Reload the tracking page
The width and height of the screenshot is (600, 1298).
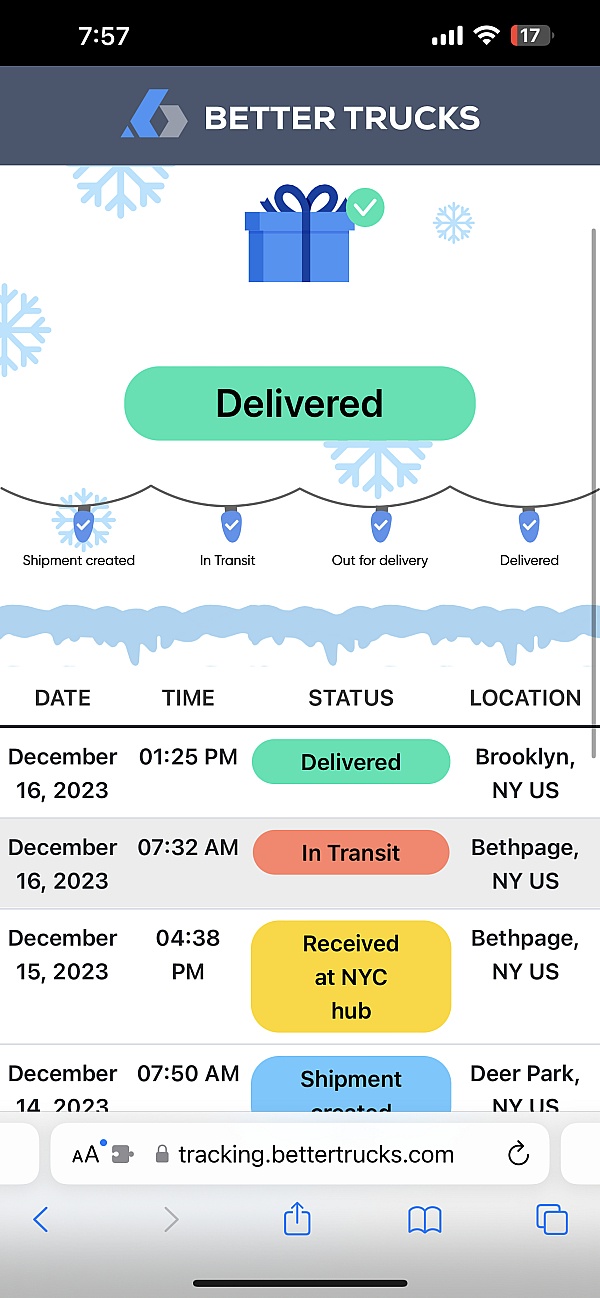pyautogui.click(x=518, y=1155)
